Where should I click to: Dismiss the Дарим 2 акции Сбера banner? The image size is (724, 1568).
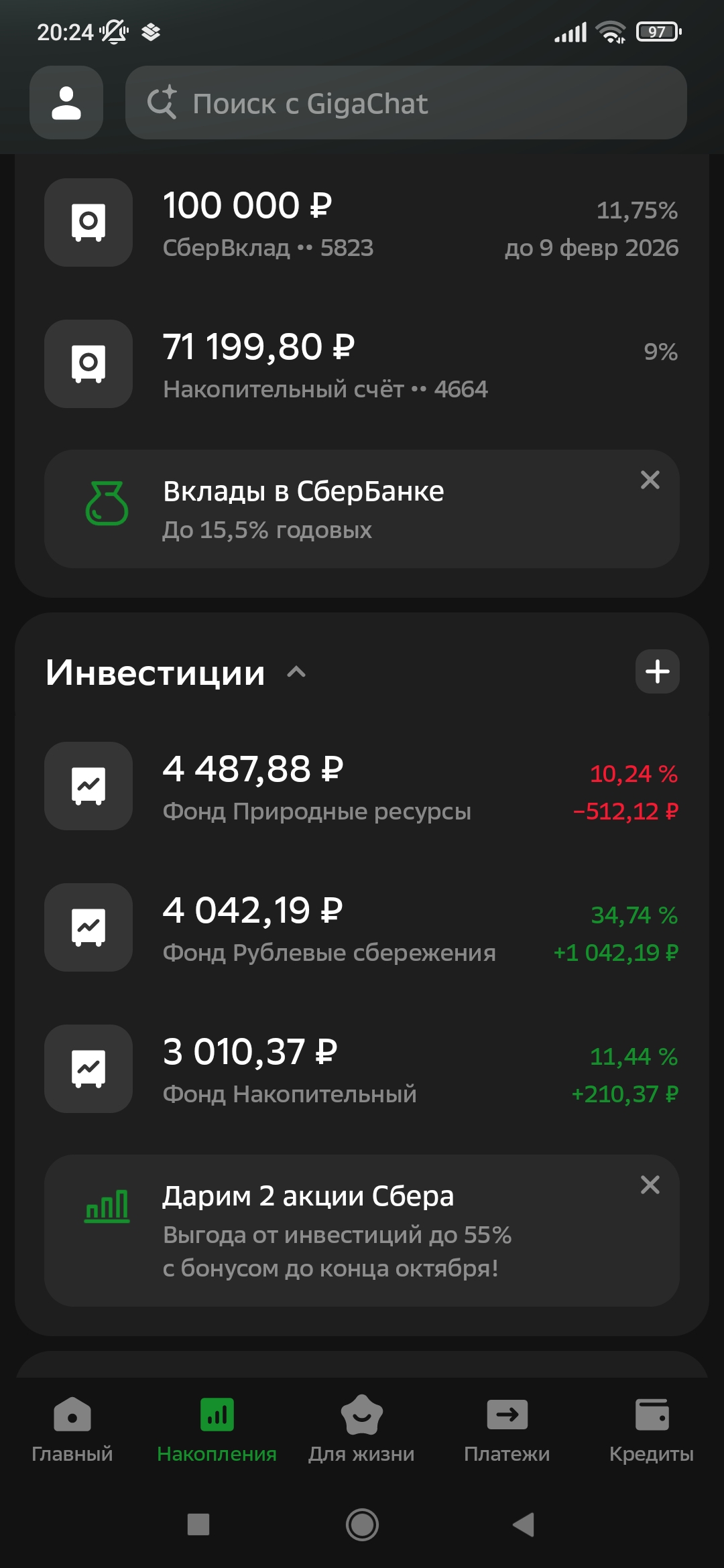(650, 1185)
